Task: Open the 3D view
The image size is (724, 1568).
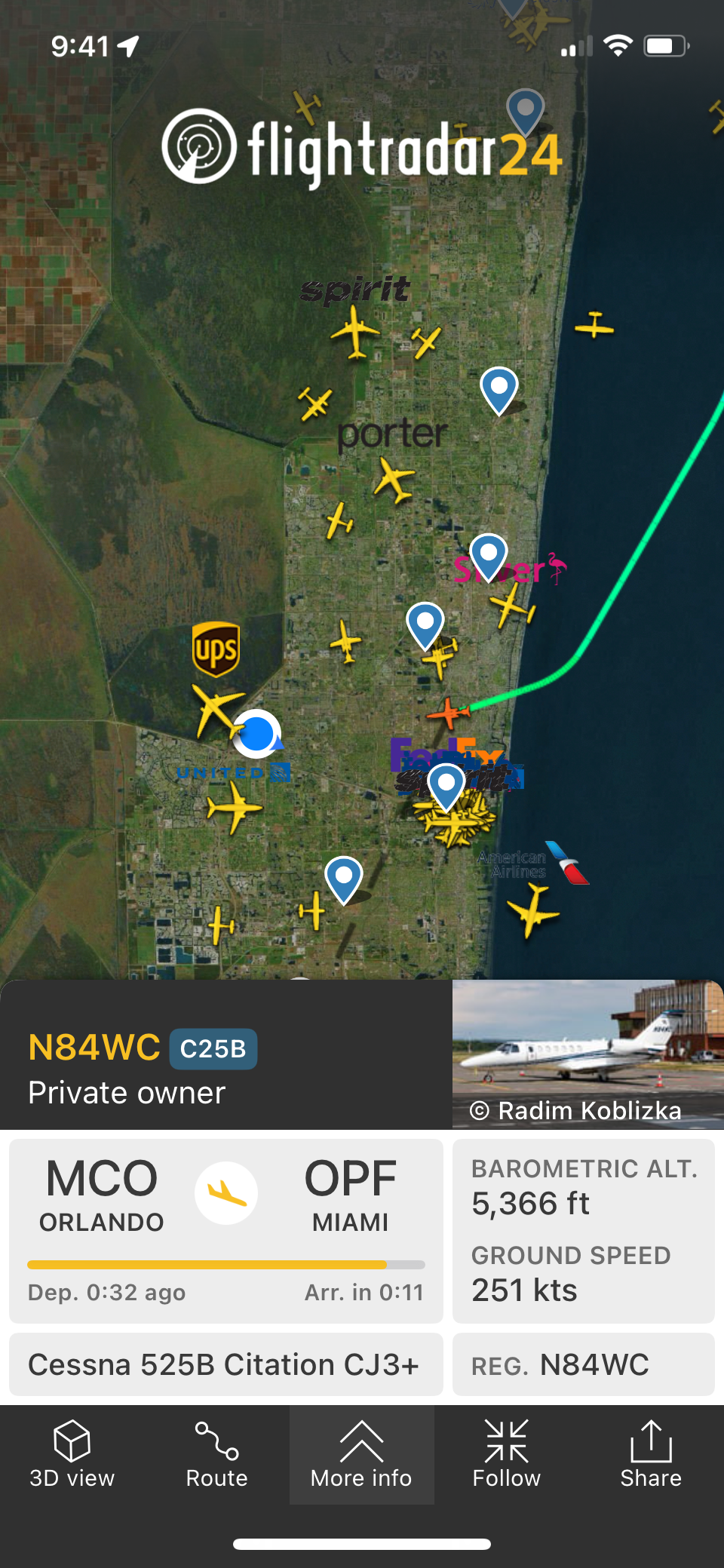Action: pos(72,1455)
